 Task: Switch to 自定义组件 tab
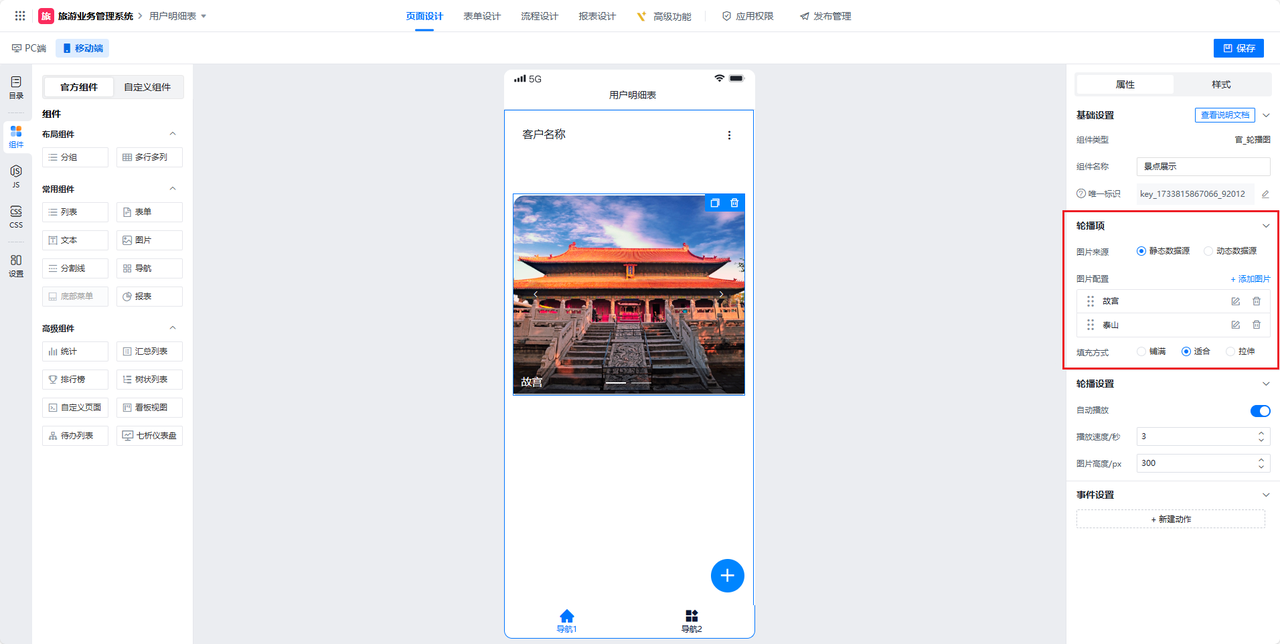click(x=147, y=87)
